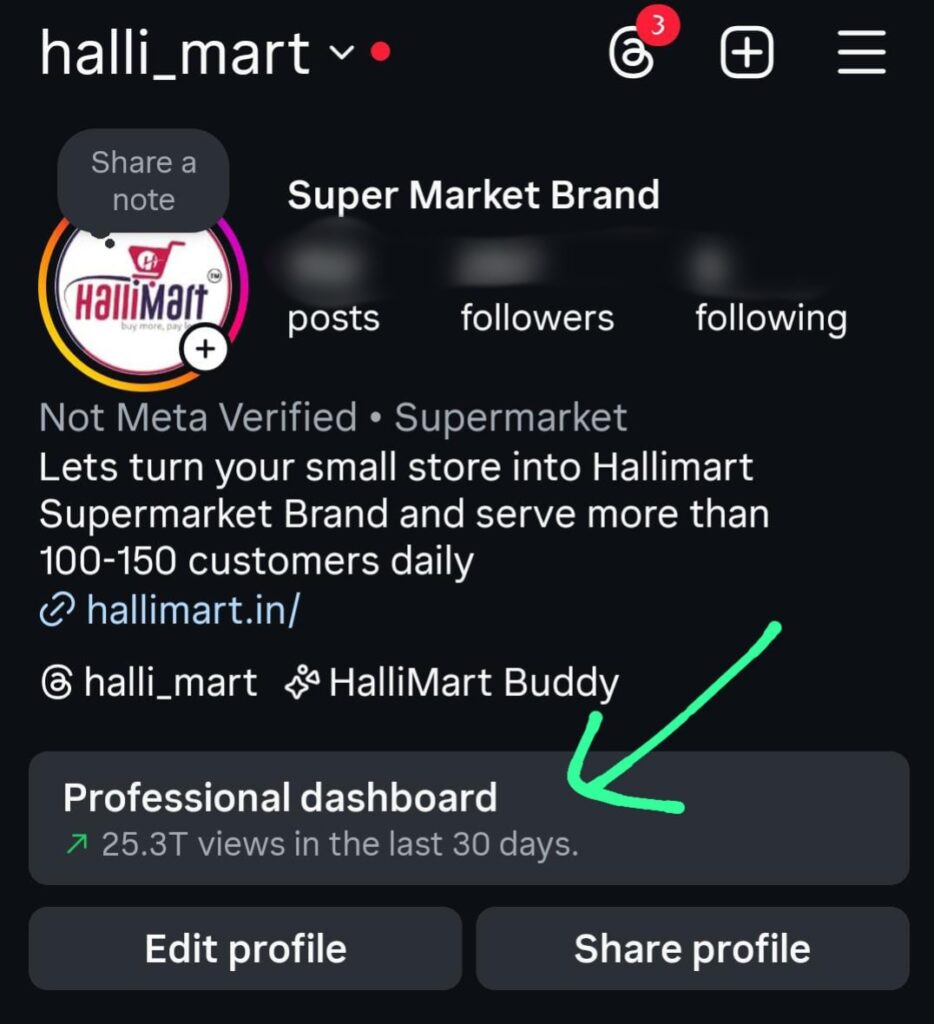Tap the Edit profile button
Screen dimensions: 934x1024
245,948
